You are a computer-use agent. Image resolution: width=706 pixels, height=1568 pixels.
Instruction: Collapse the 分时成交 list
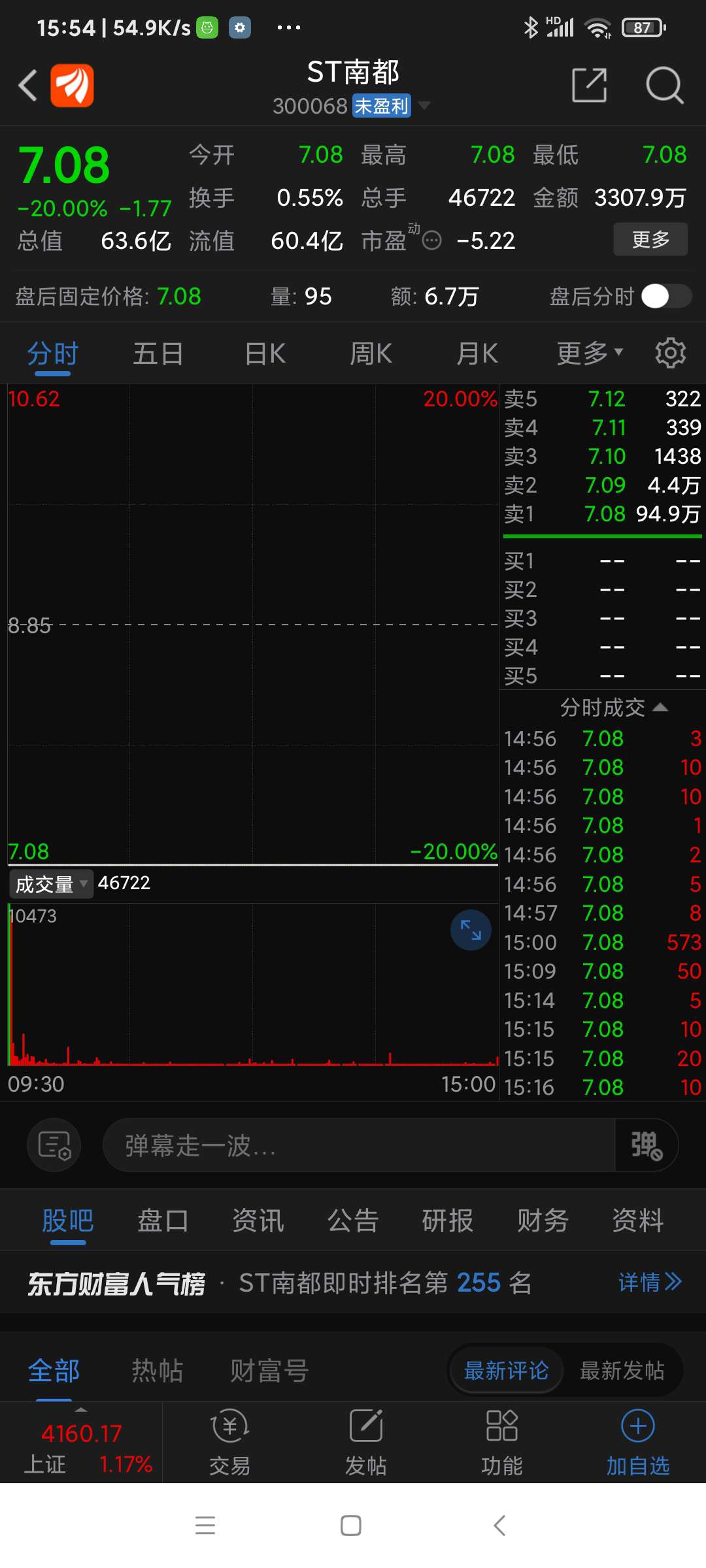614,707
